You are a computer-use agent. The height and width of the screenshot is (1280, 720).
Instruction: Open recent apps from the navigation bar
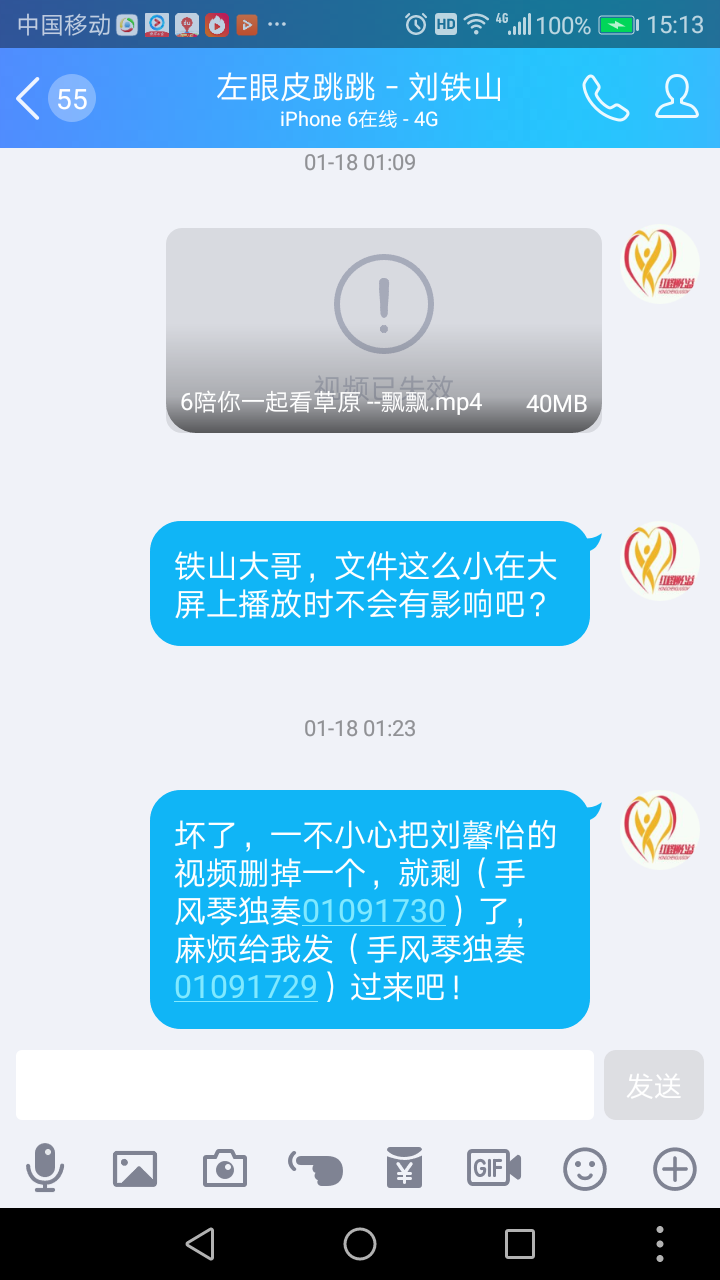520,1244
